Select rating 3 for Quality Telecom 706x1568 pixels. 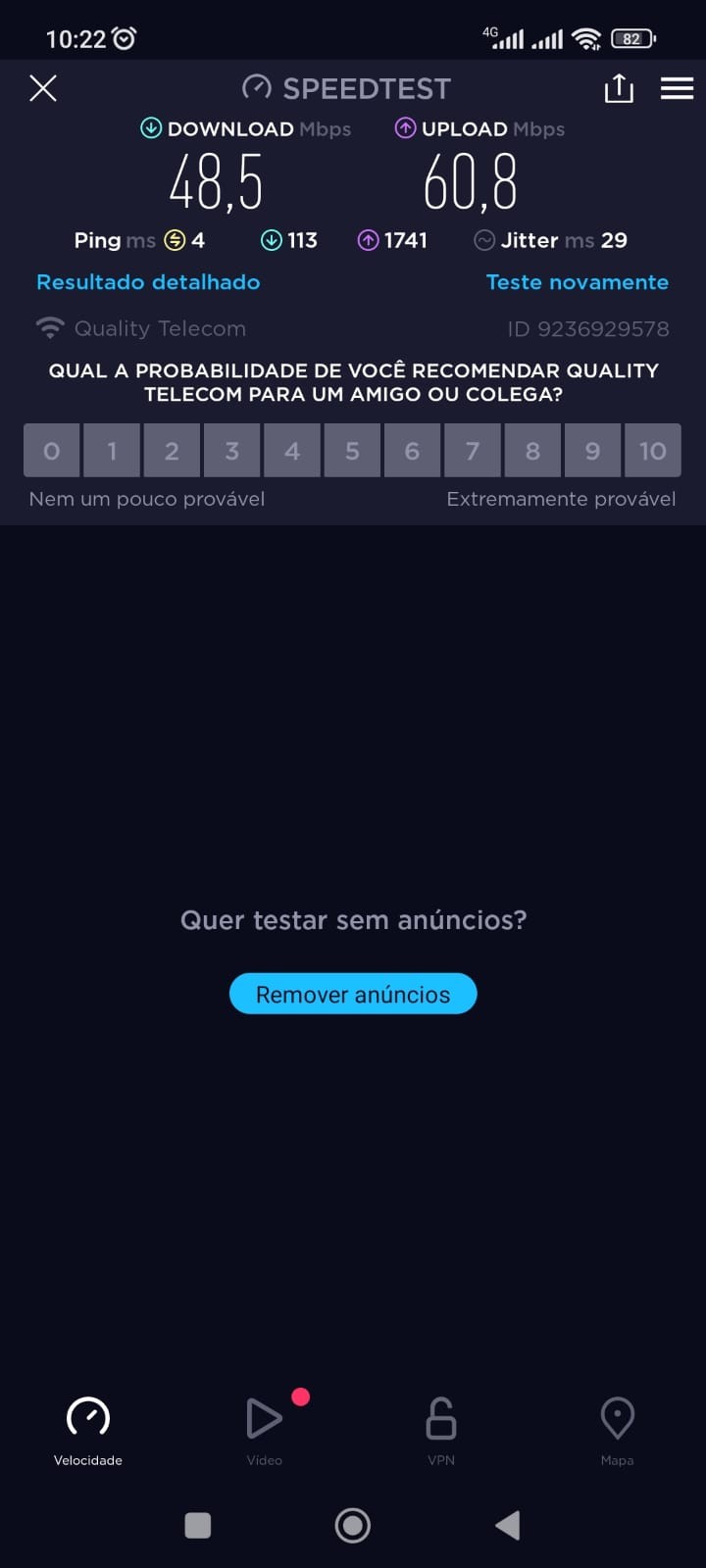pyautogui.click(x=232, y=451)
